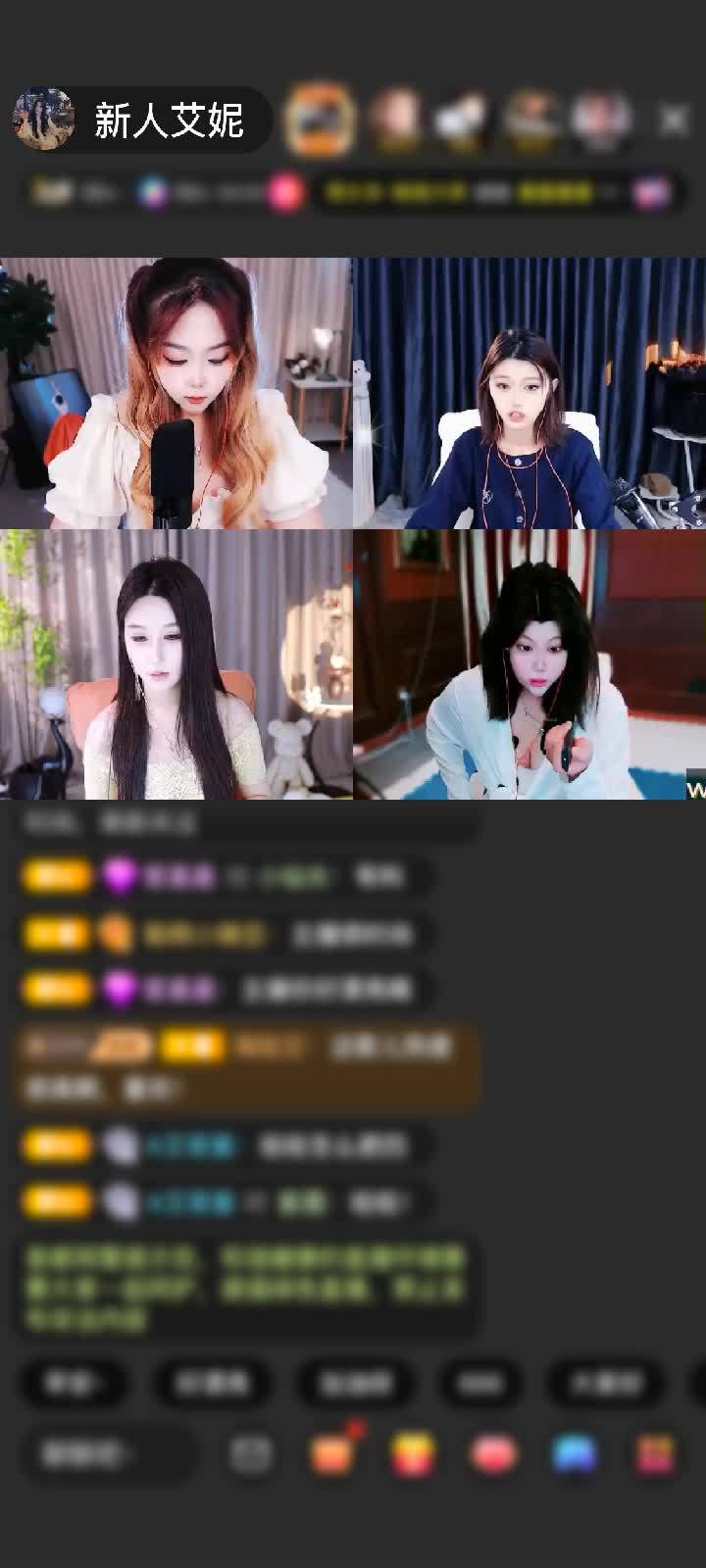This screenshot has height=1568, width=706.
Task: Tap the pink heart like icon
Action: click(x=493, y=1454)
